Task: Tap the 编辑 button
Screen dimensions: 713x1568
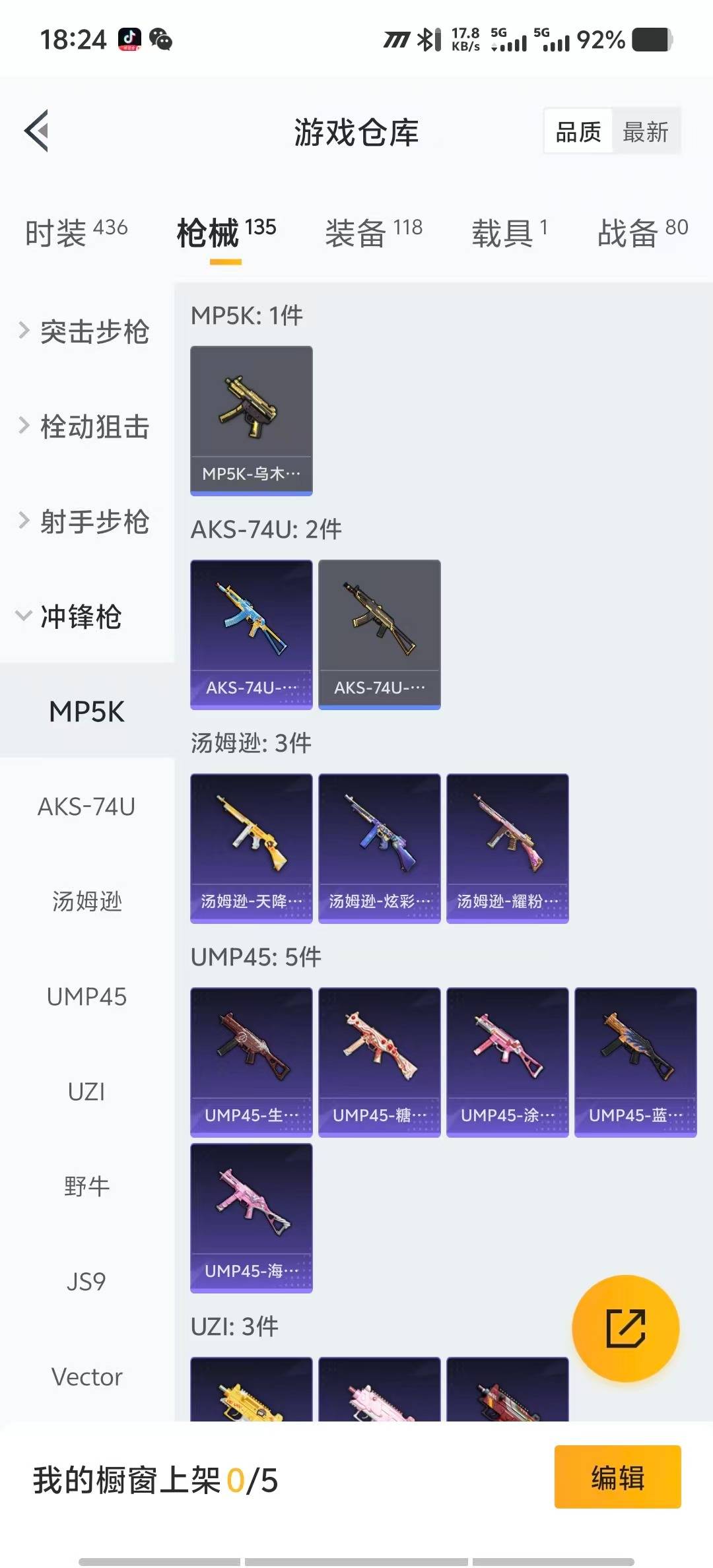Action: pyautogui.click(x=617, y=1477)
